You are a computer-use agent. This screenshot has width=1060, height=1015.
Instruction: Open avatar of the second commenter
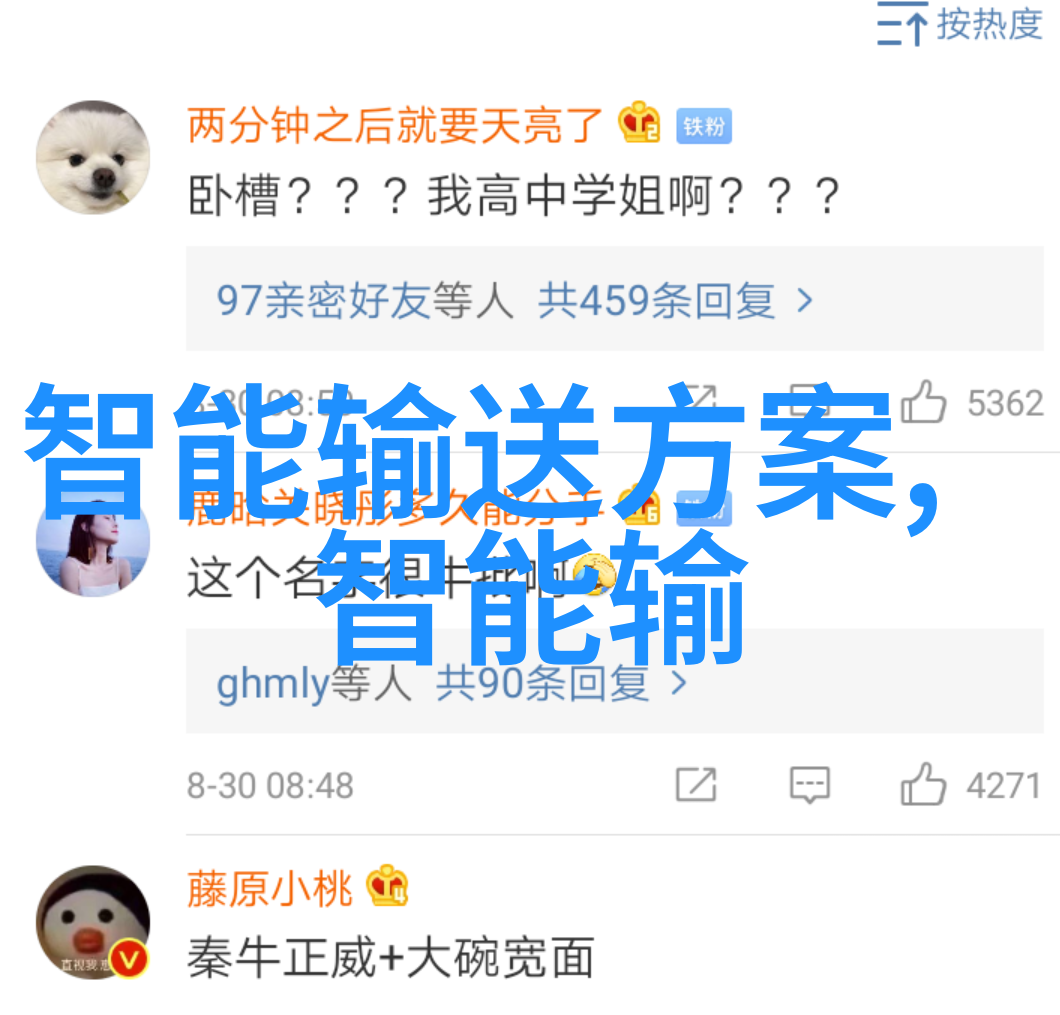(x=93, y=545)
